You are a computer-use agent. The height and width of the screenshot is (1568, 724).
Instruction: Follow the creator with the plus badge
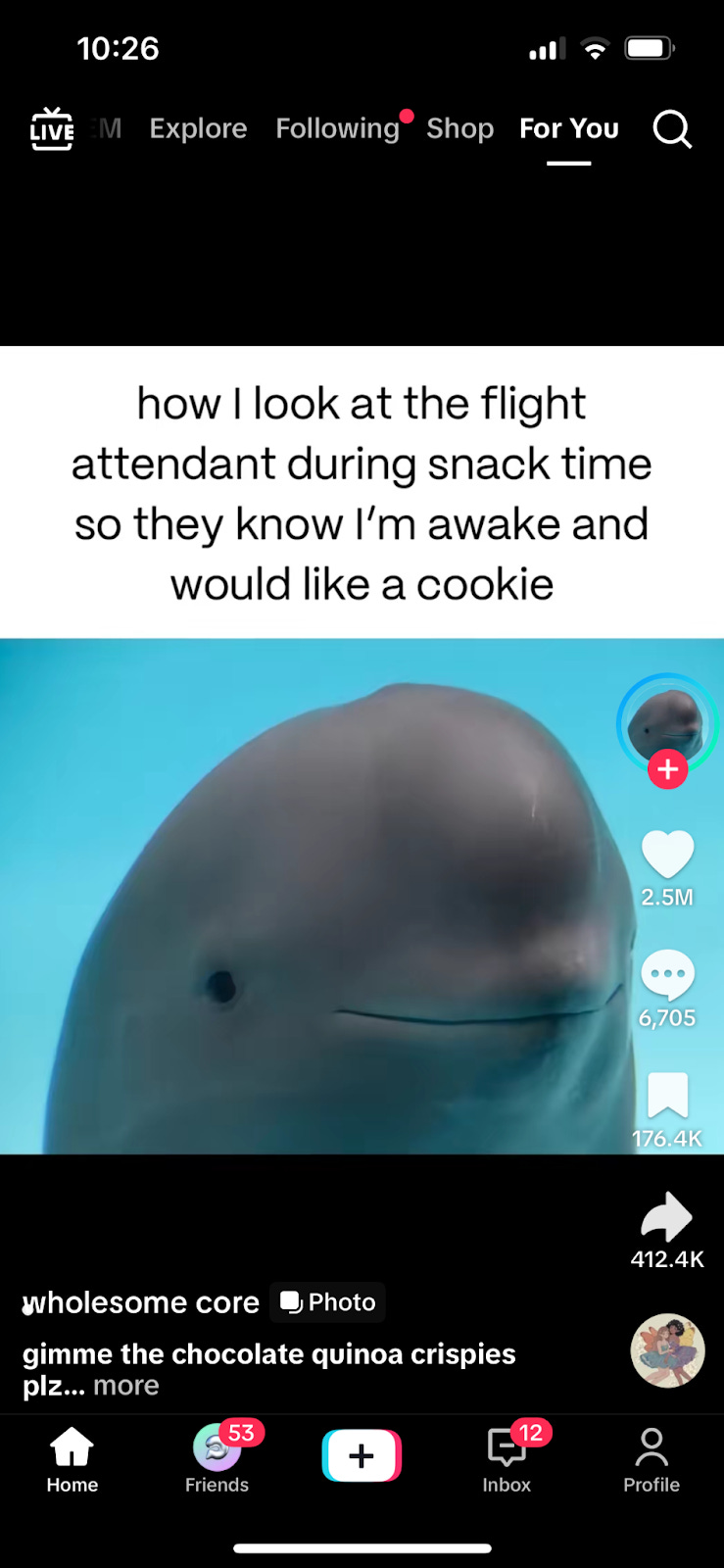click(x=667, y=769)
